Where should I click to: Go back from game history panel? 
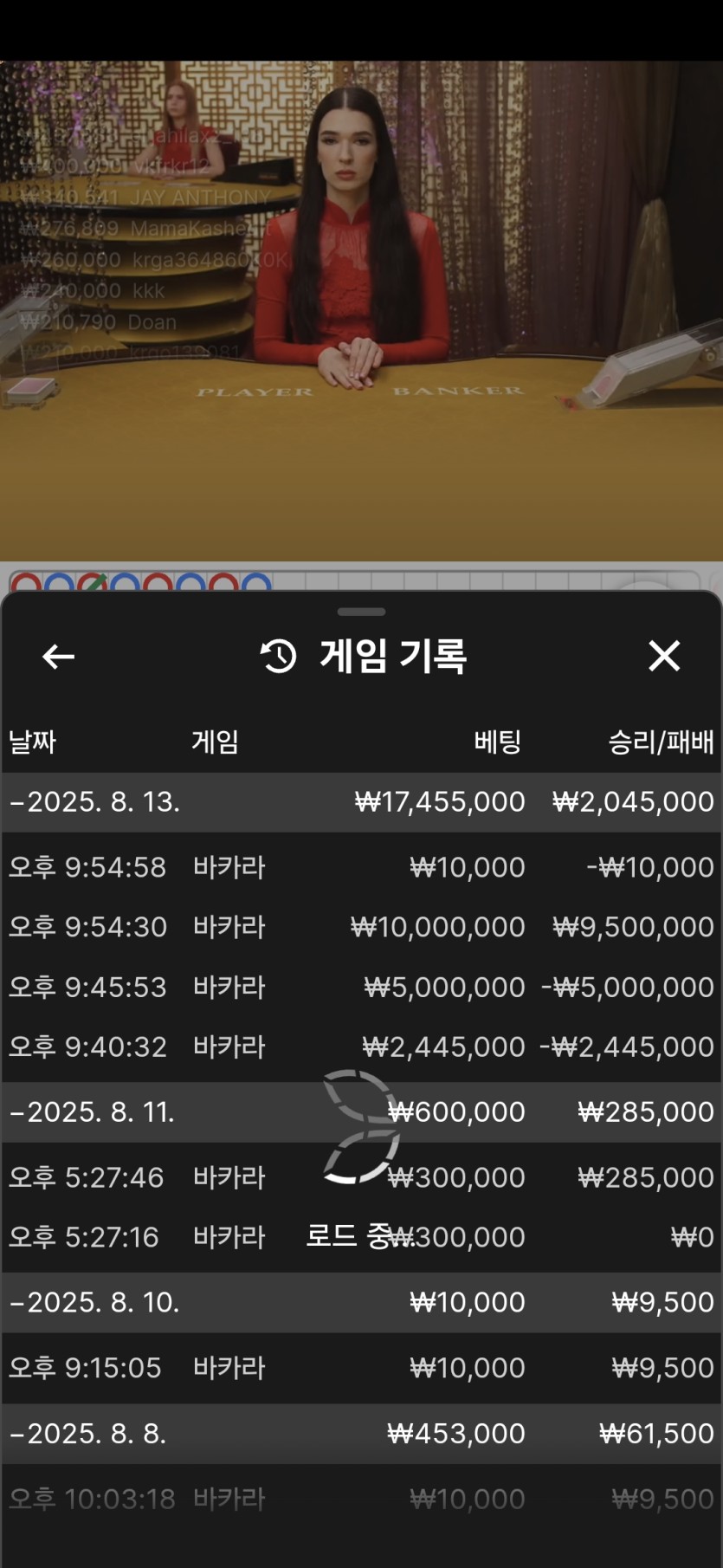click(x=58, y=657)
